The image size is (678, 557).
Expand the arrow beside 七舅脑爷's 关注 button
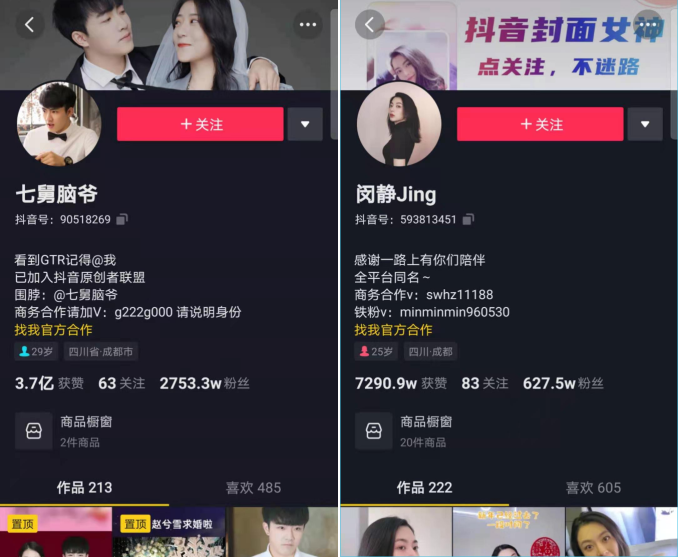[305, 124]
